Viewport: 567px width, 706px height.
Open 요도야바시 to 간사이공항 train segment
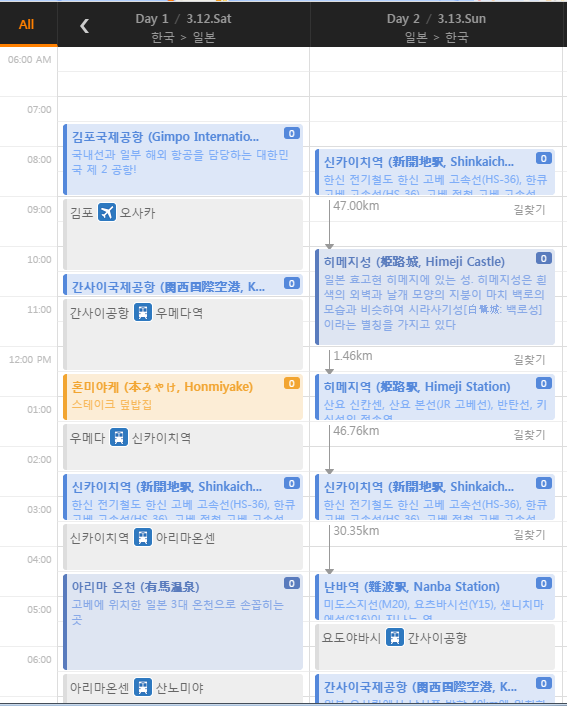click(435, 647)
